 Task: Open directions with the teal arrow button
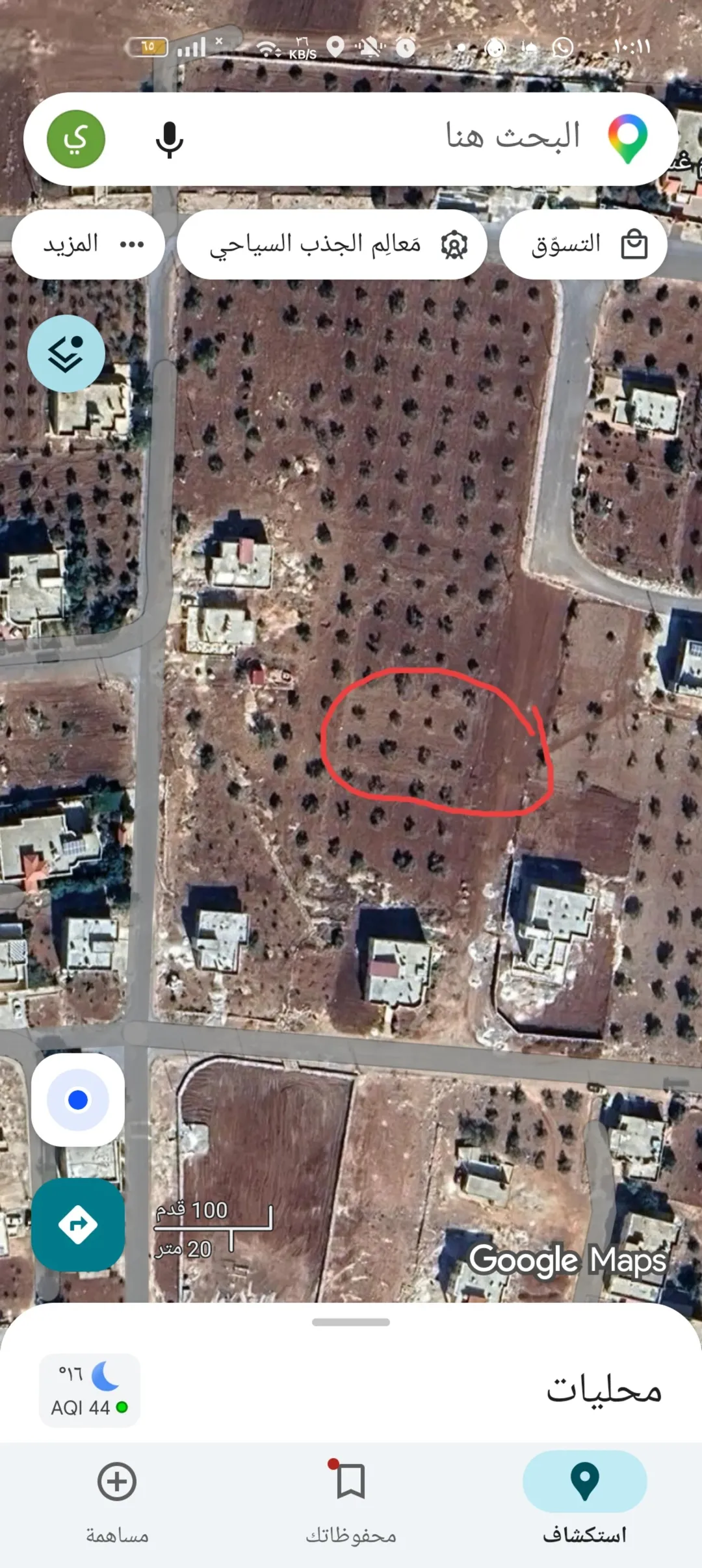[x=78, y=1225]
